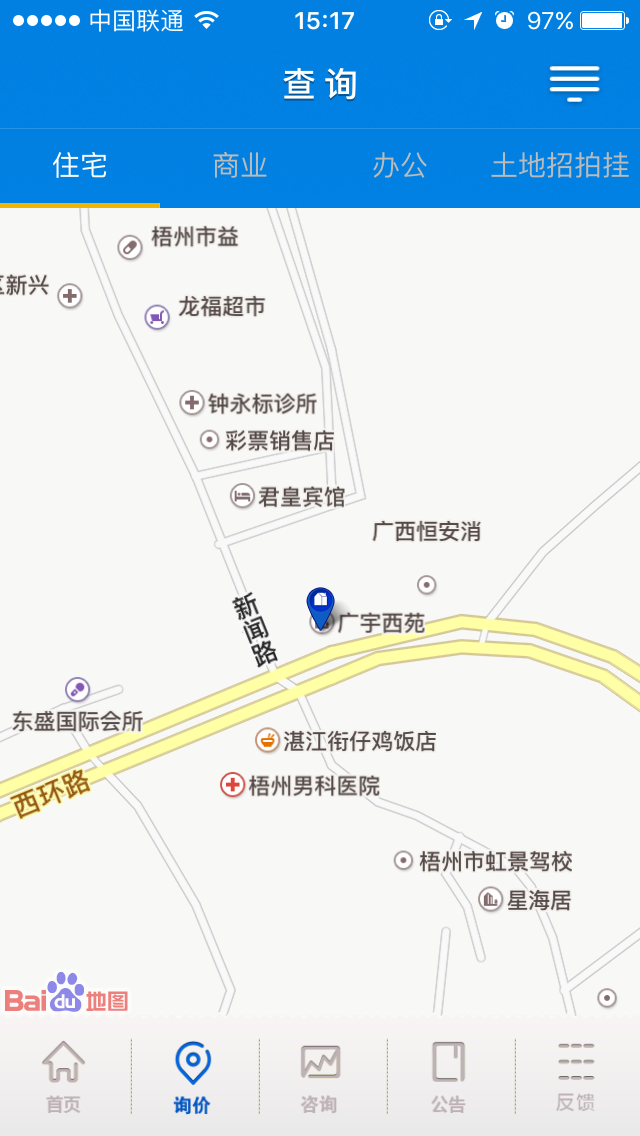Open the 询价 bottom tab
This screenshot has width=640, height=1136.
click(192, 1076)
